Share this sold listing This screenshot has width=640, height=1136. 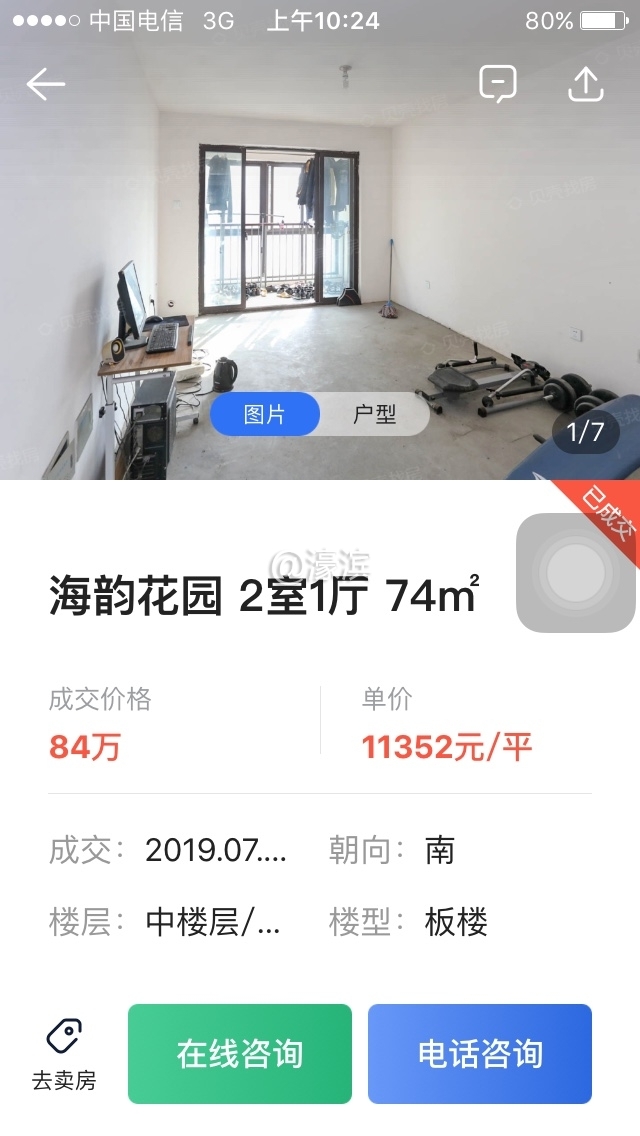[x=586, y=84]
